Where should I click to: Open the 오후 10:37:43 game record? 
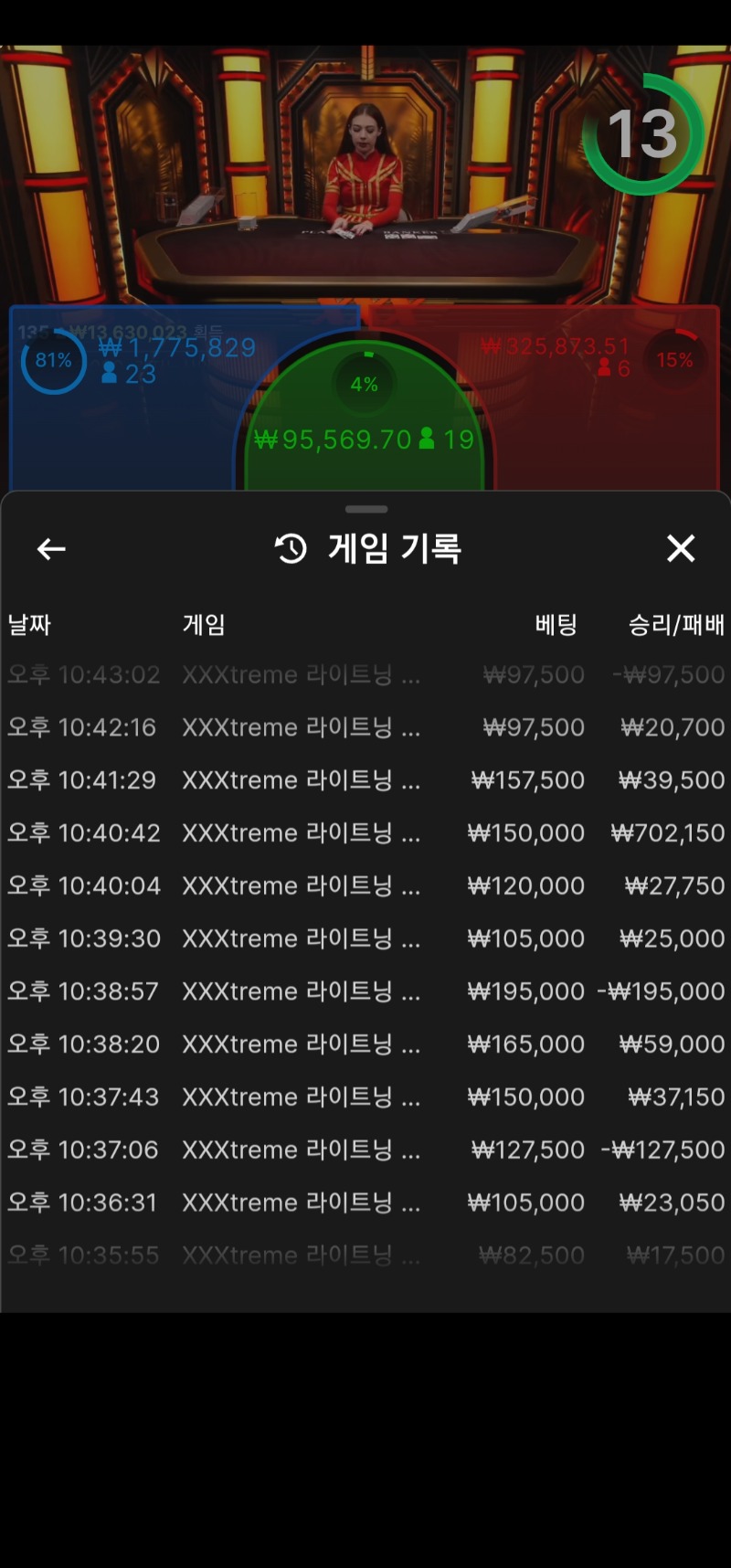tap(365, 1097)
